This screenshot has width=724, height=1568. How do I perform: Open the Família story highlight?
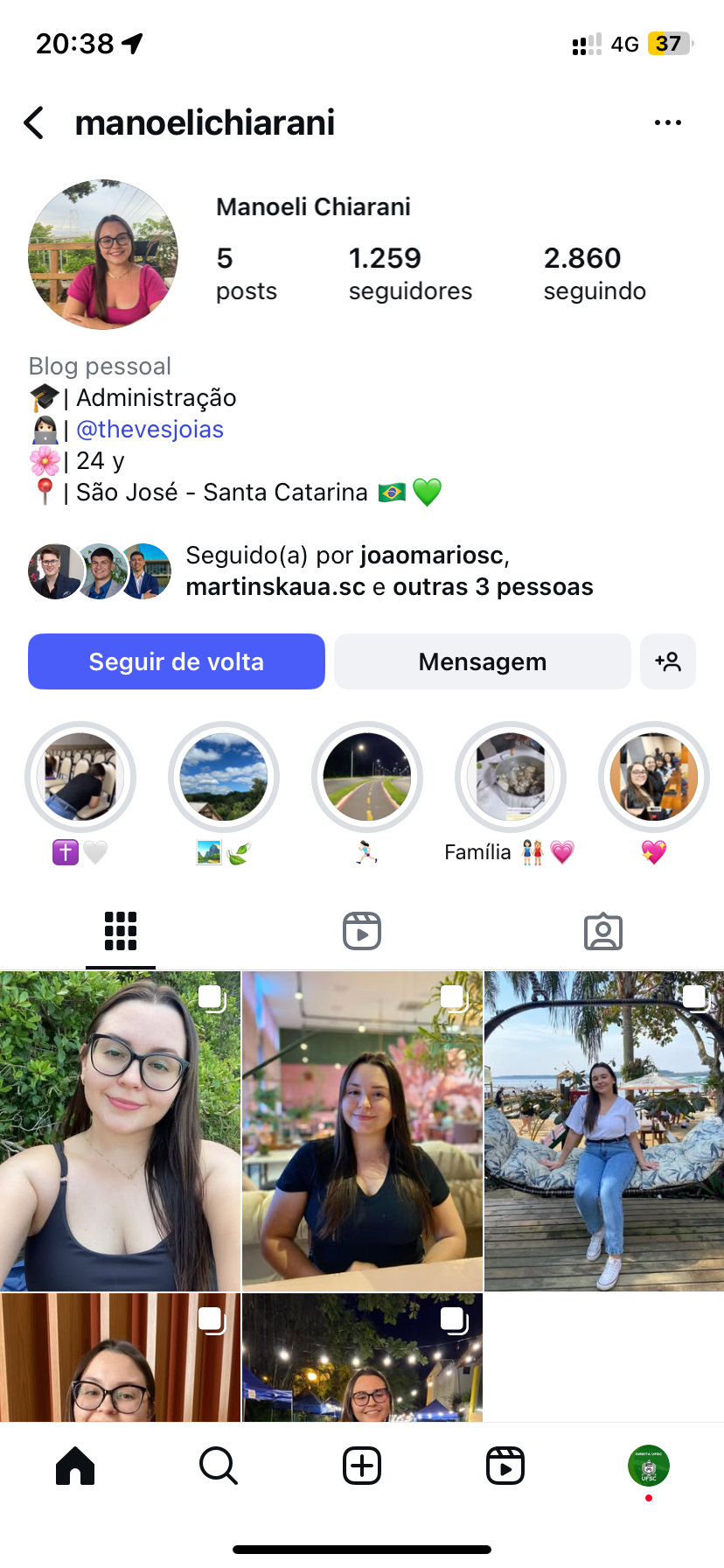[x=511, y=777]
